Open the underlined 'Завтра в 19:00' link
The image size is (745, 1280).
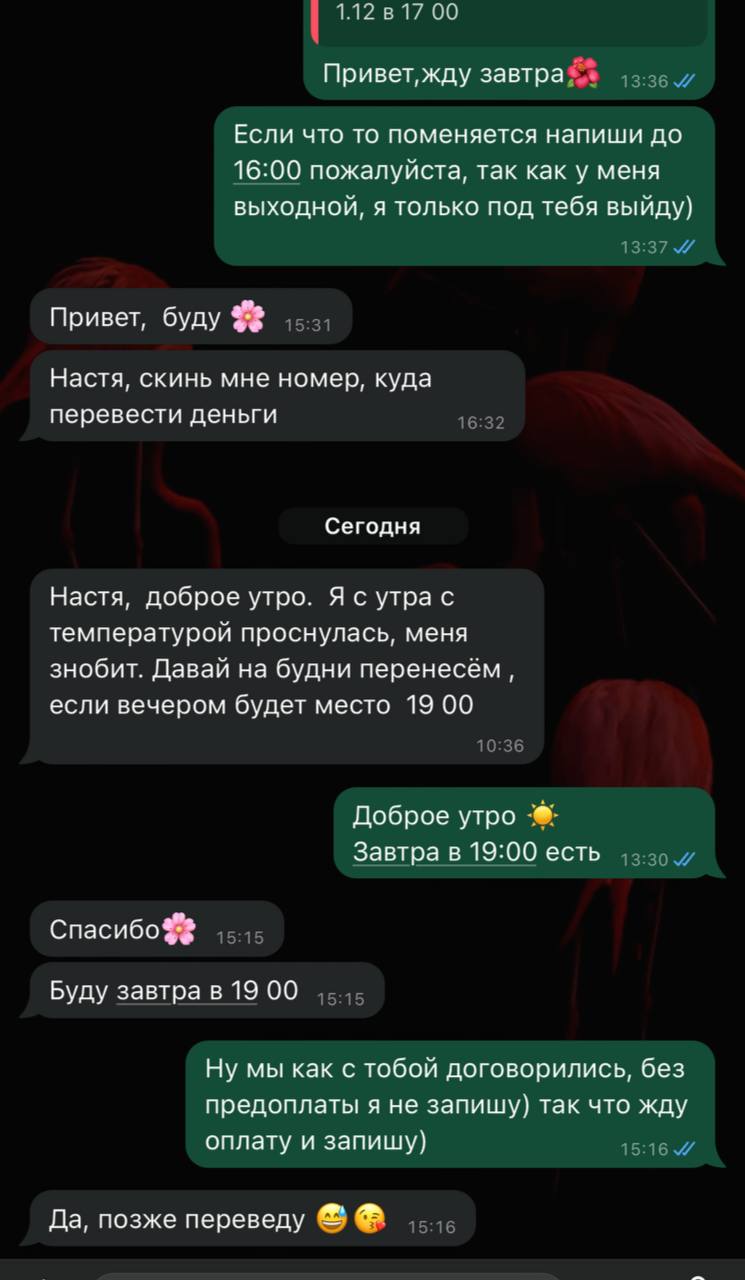point(445,851)
